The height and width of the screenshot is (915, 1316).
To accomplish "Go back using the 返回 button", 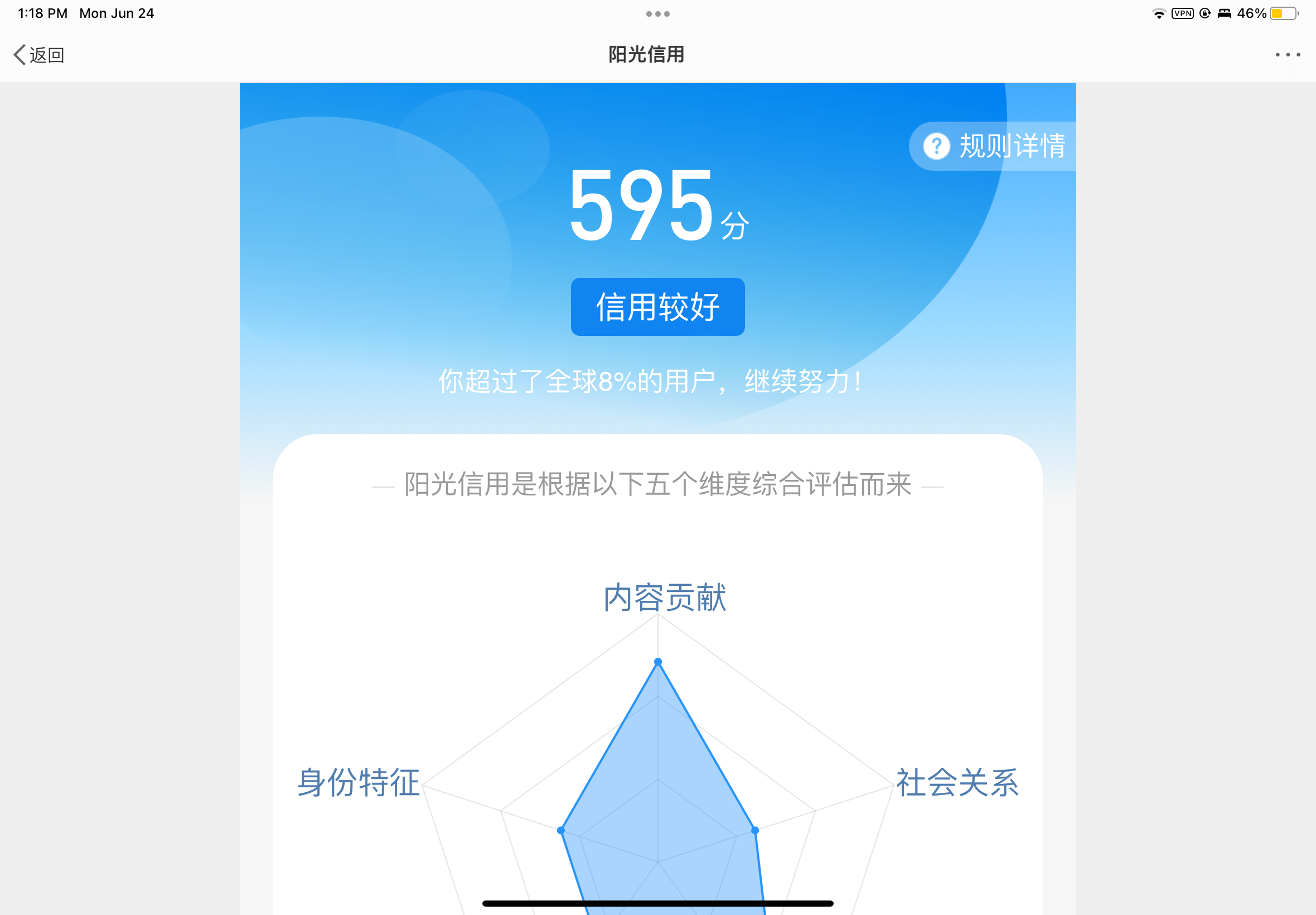I will (39, 55).
